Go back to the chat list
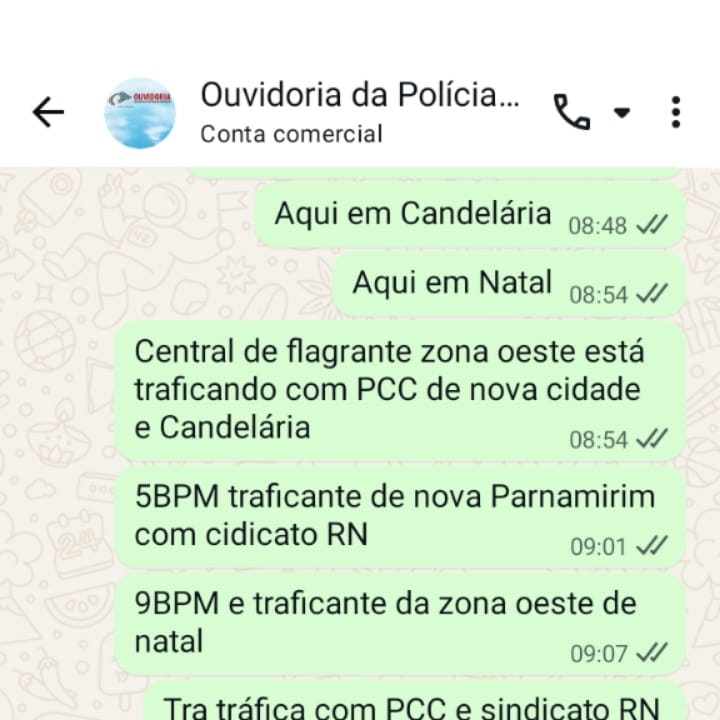Viewport: 720px width, 720px height. 48,112
